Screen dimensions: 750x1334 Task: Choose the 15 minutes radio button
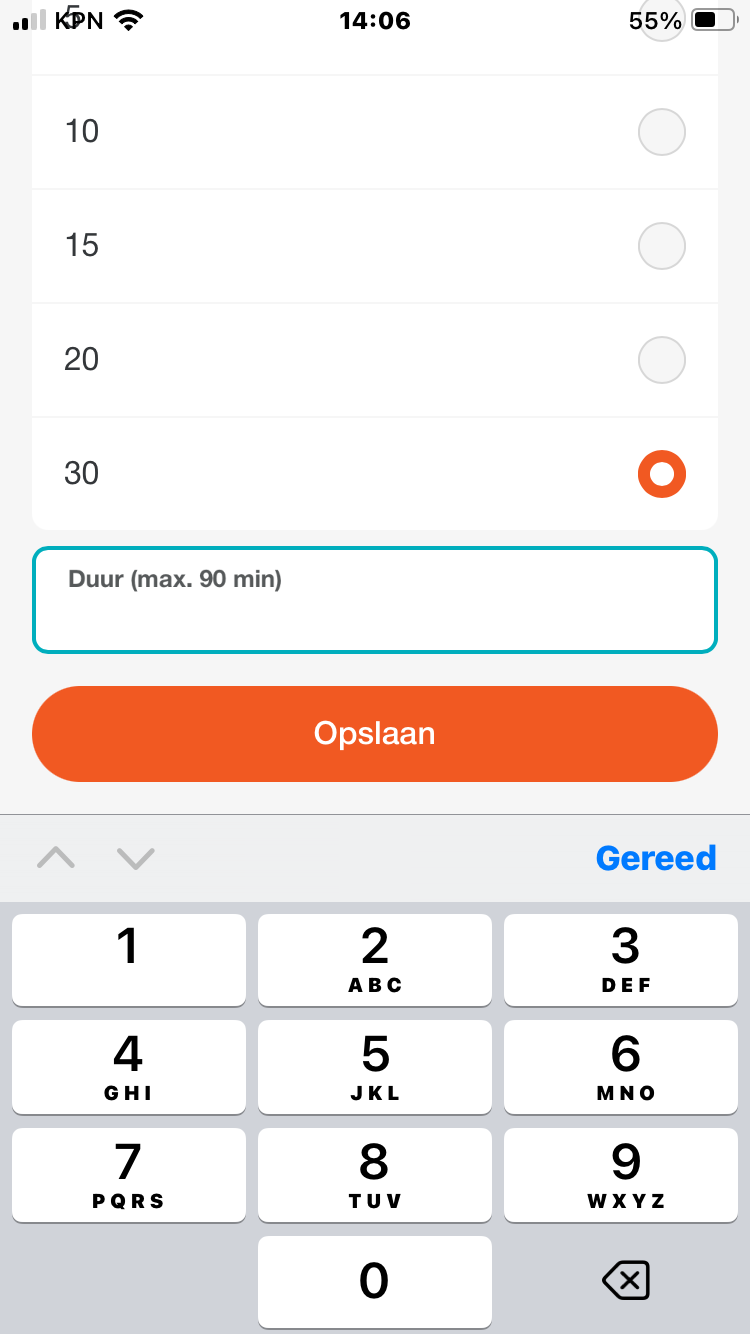661,246
